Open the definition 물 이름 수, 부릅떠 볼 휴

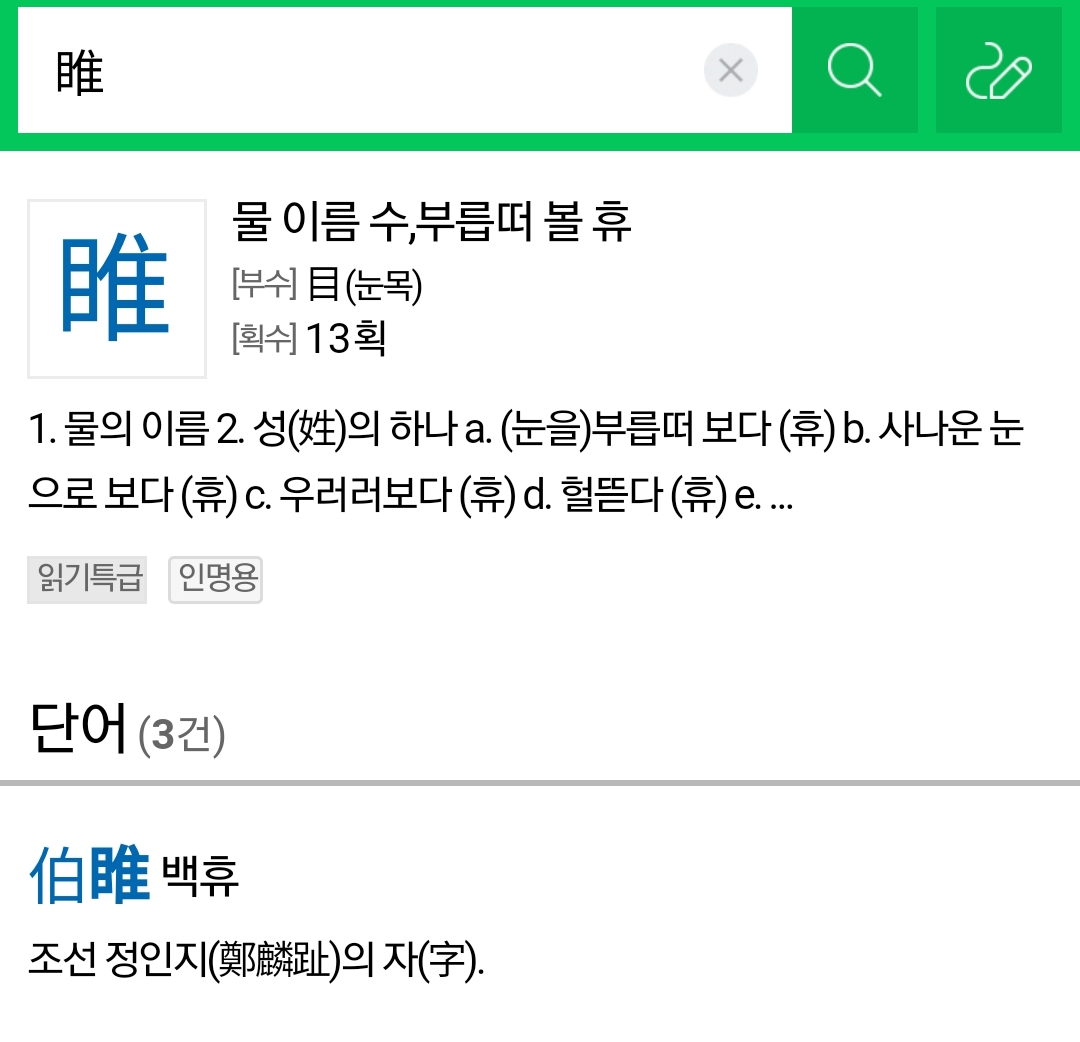[432, 221]
